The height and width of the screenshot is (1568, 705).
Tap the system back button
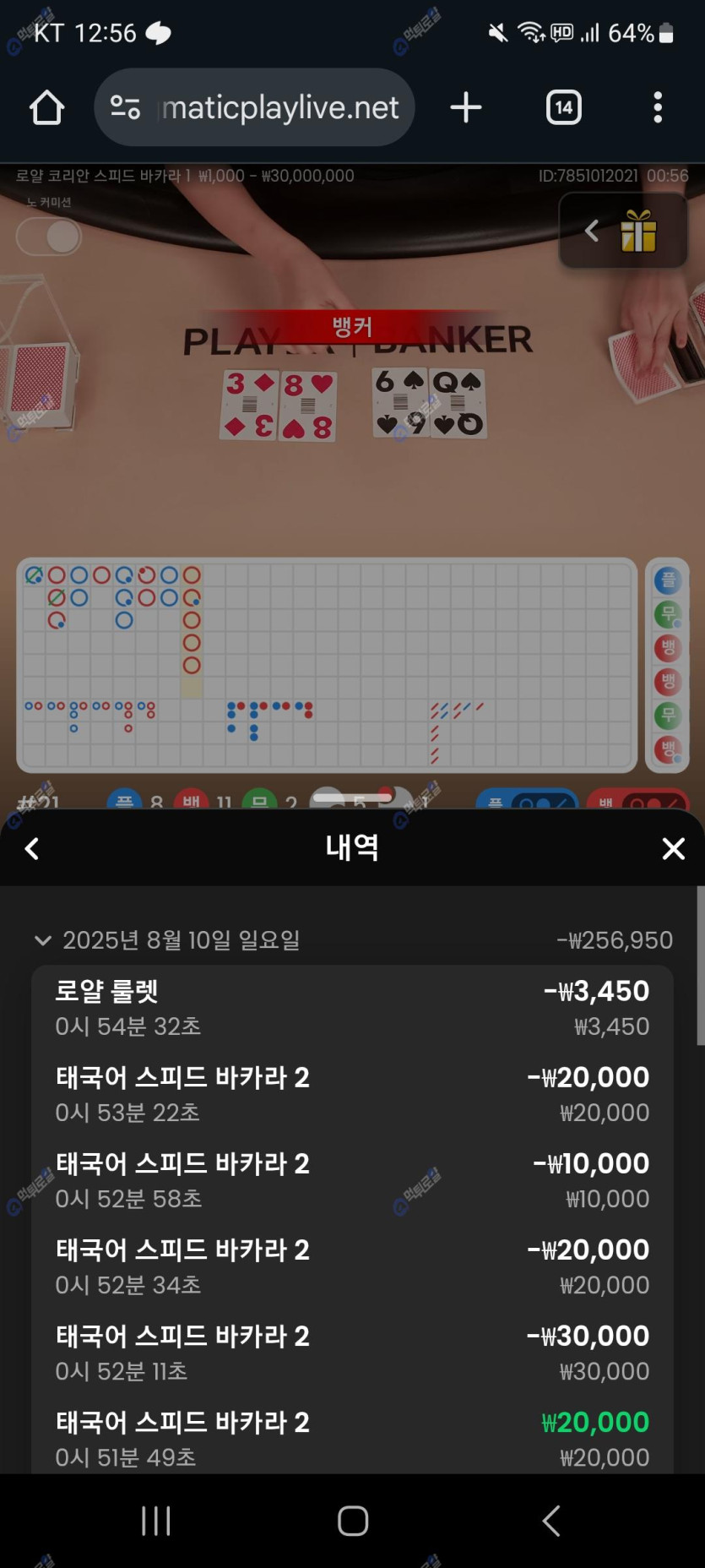(x=550, y=1521)
